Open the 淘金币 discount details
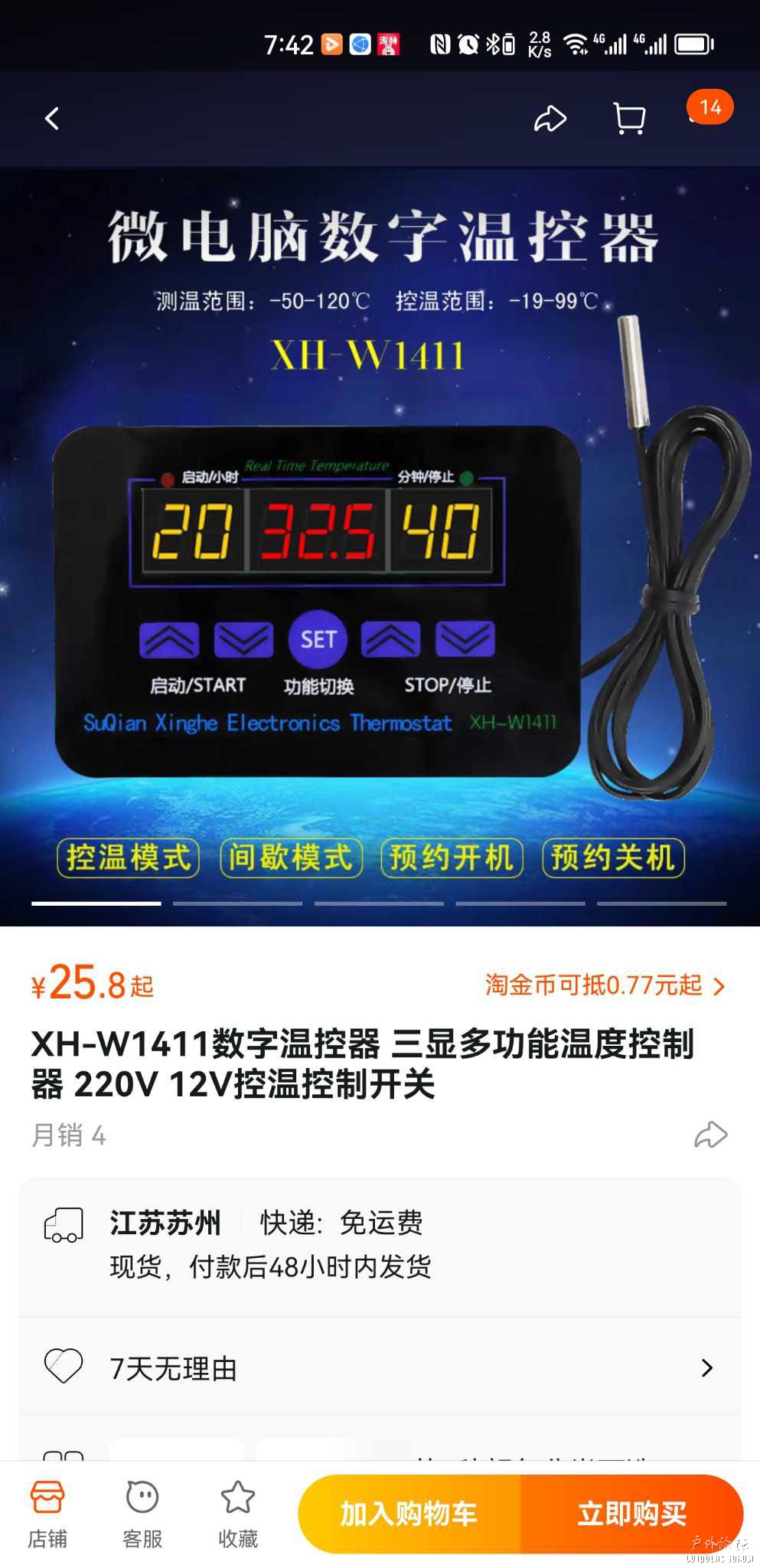Viewport: 760px width, 1568px height. tap(605, 985)
